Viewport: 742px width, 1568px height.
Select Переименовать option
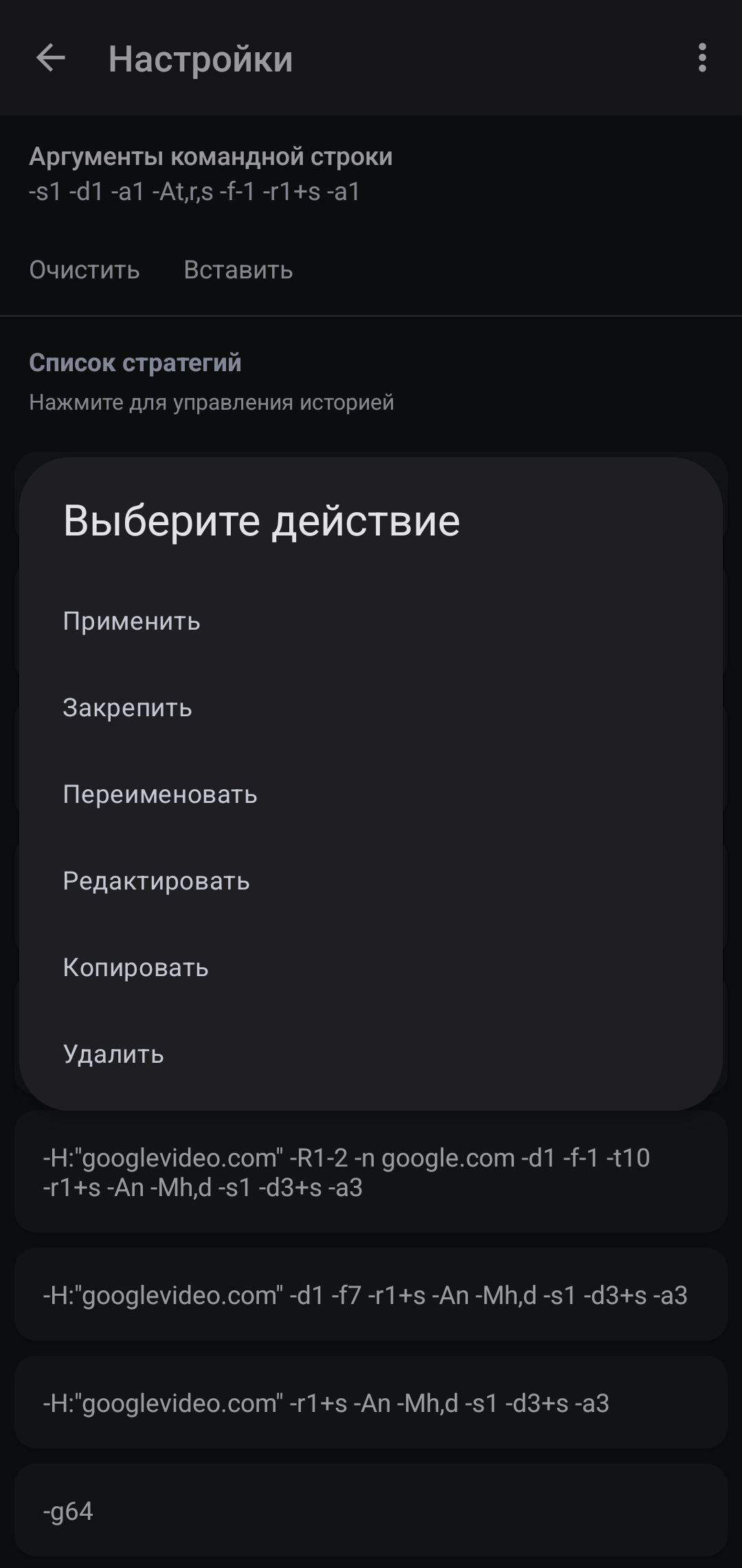160,795
